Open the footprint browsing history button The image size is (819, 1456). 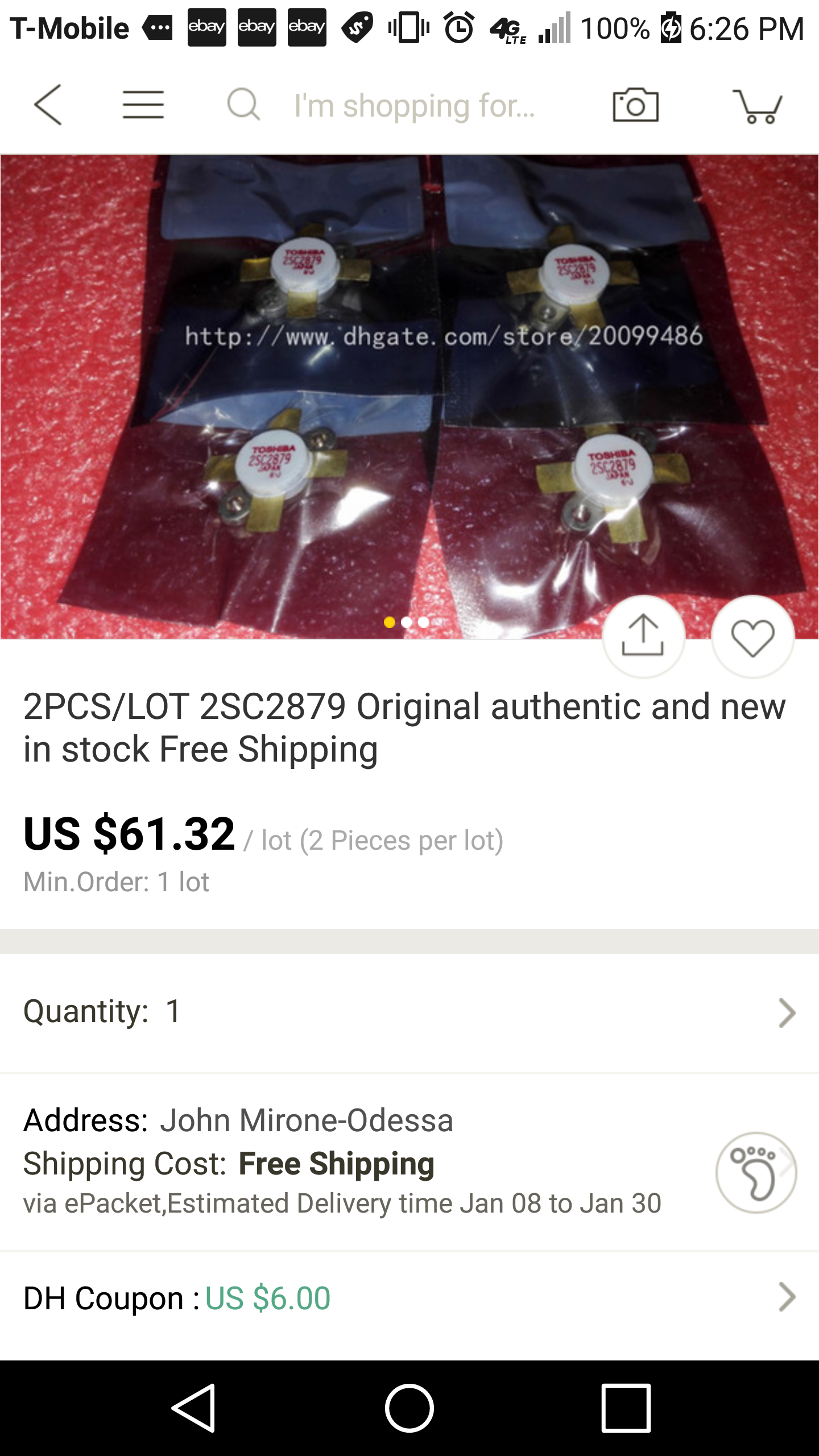click(755, 1172)
